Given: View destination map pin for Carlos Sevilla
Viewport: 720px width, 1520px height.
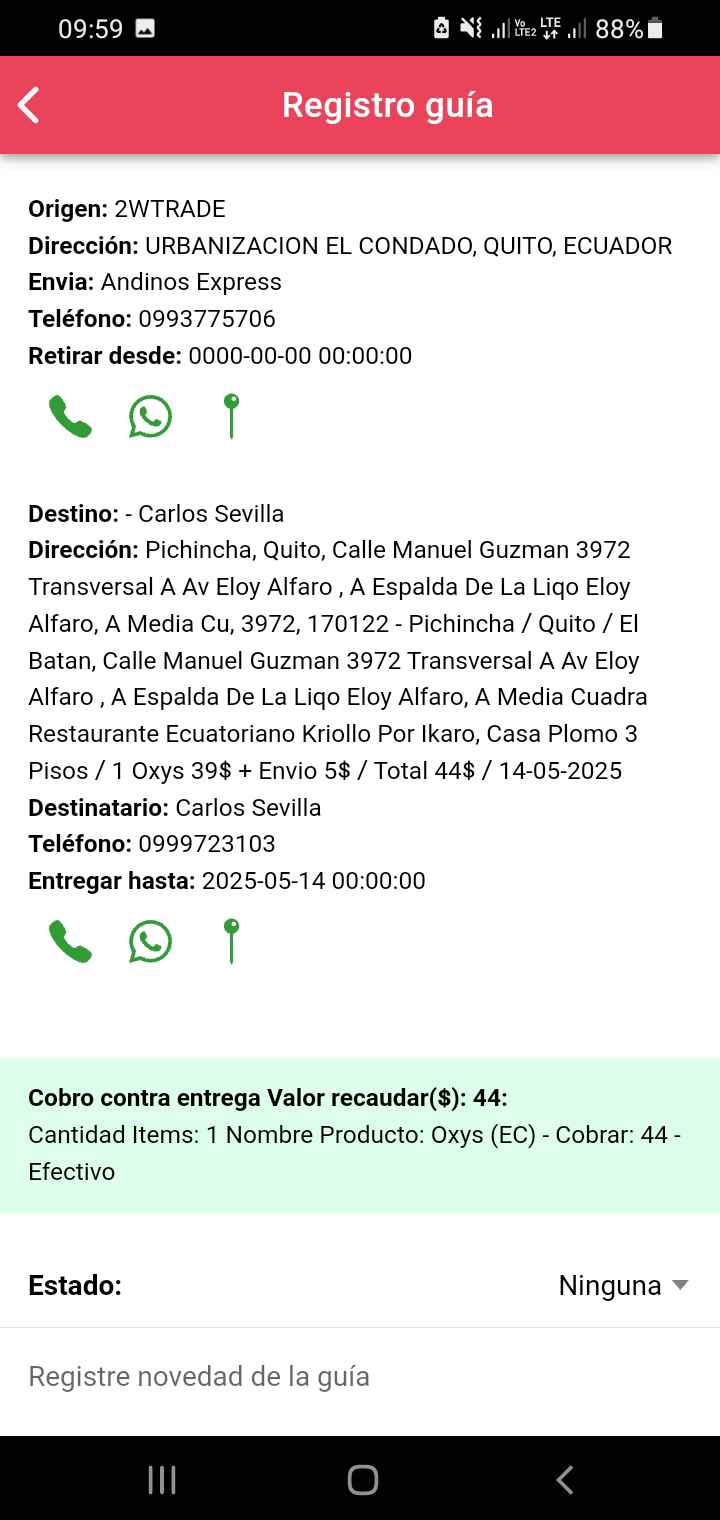Looking at the screenshot, I should coord(231,942).
